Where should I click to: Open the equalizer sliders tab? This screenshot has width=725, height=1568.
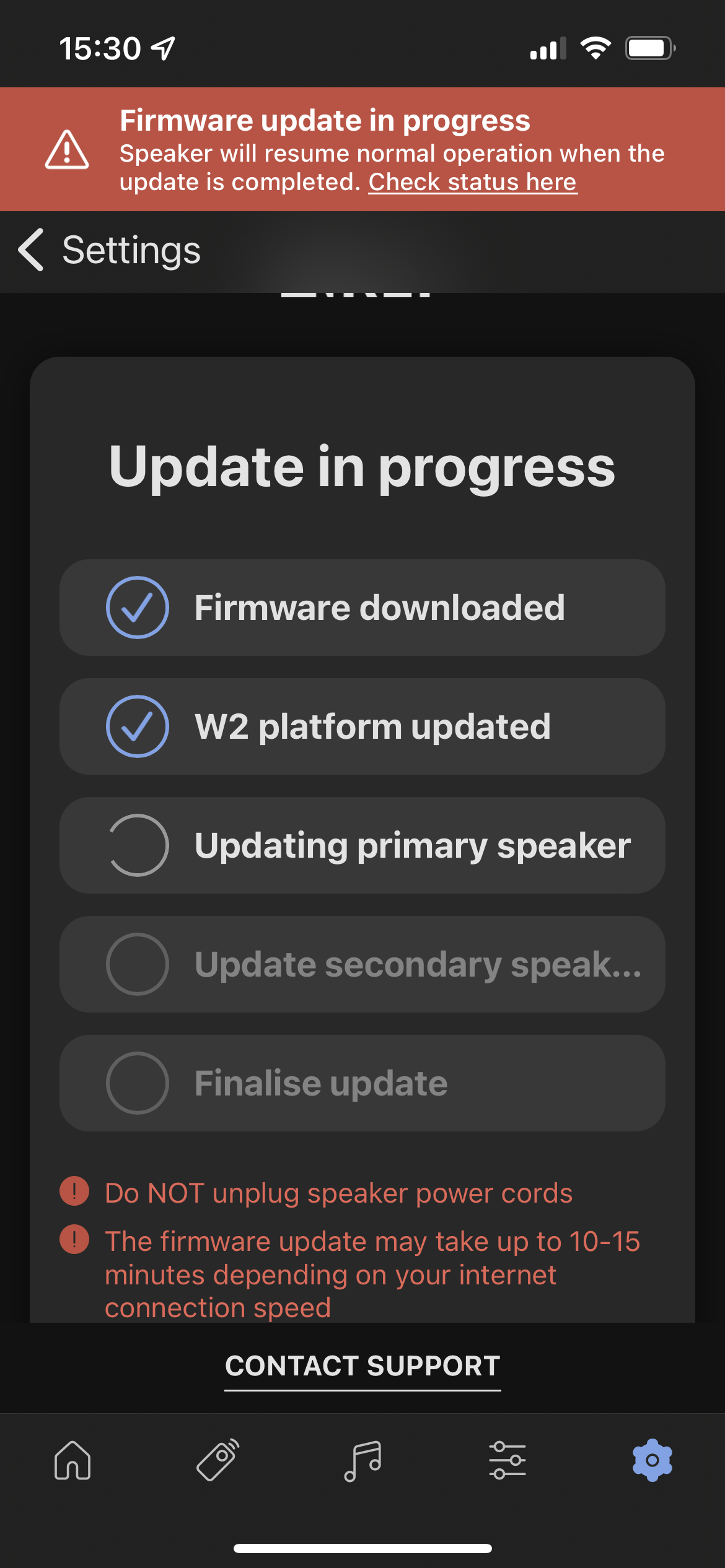(x=507, y=1460)
